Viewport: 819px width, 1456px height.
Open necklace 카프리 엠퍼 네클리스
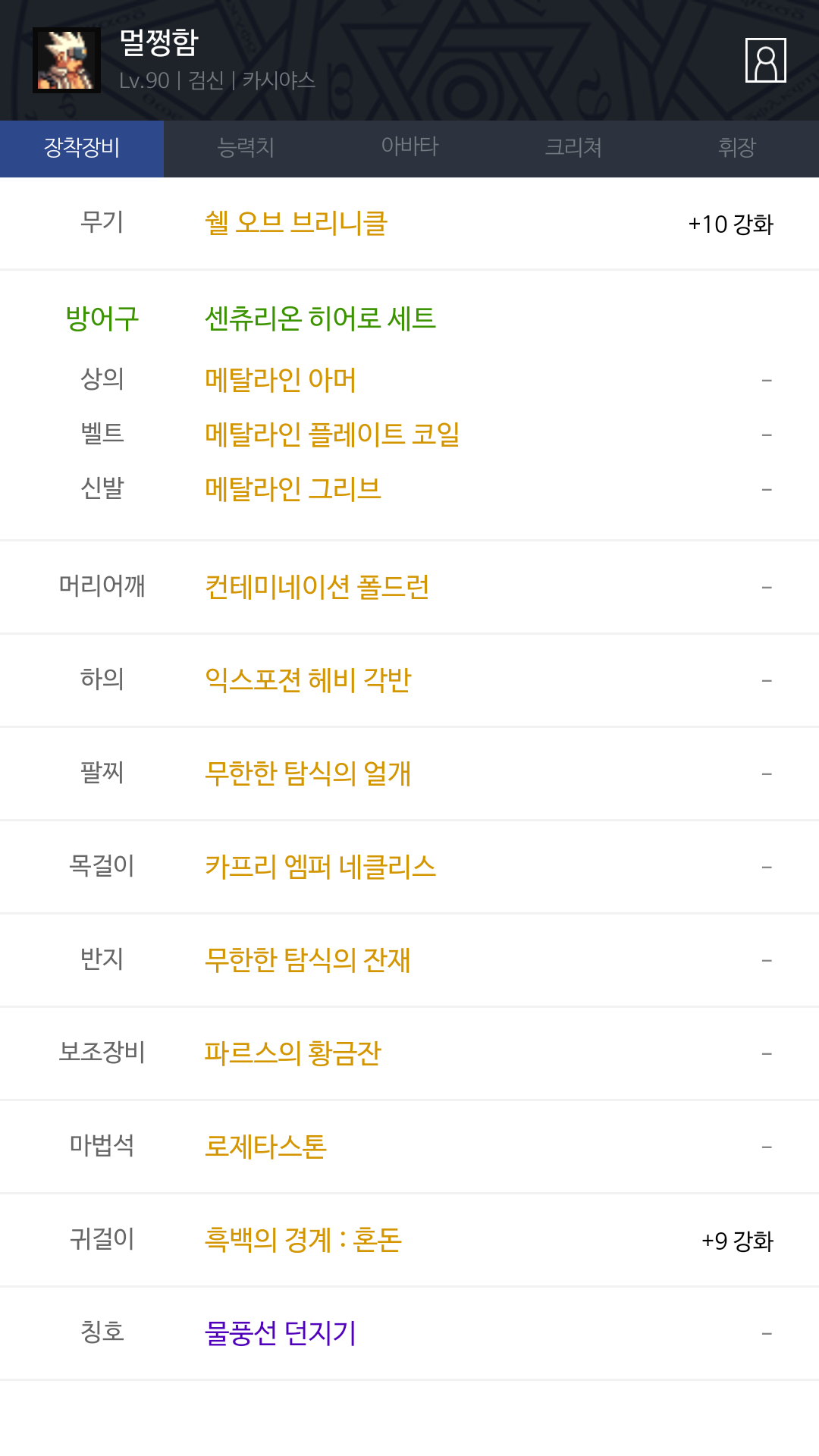coord(321,867)
